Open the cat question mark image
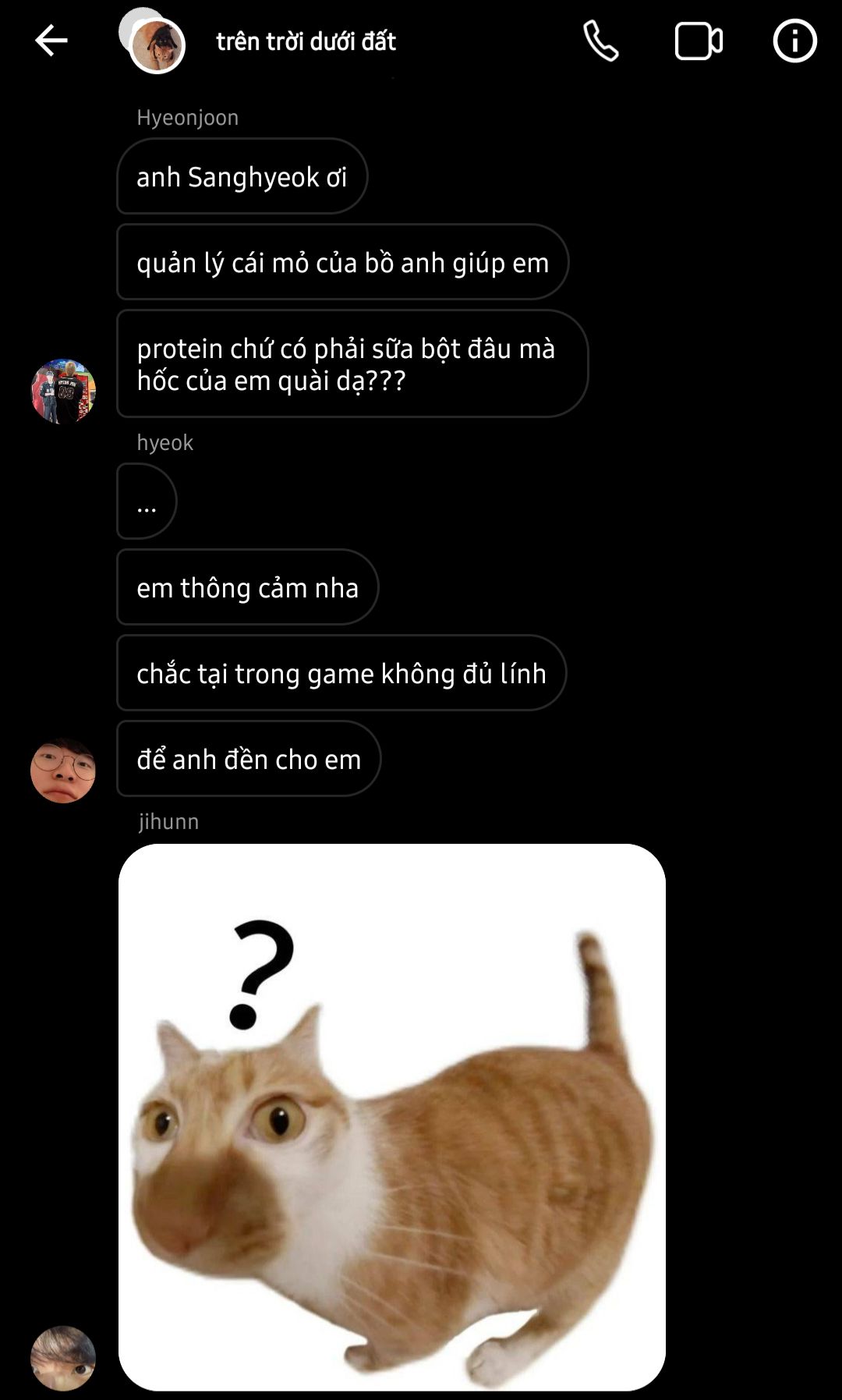The image size is (842, 1400). click(391, 1117)
